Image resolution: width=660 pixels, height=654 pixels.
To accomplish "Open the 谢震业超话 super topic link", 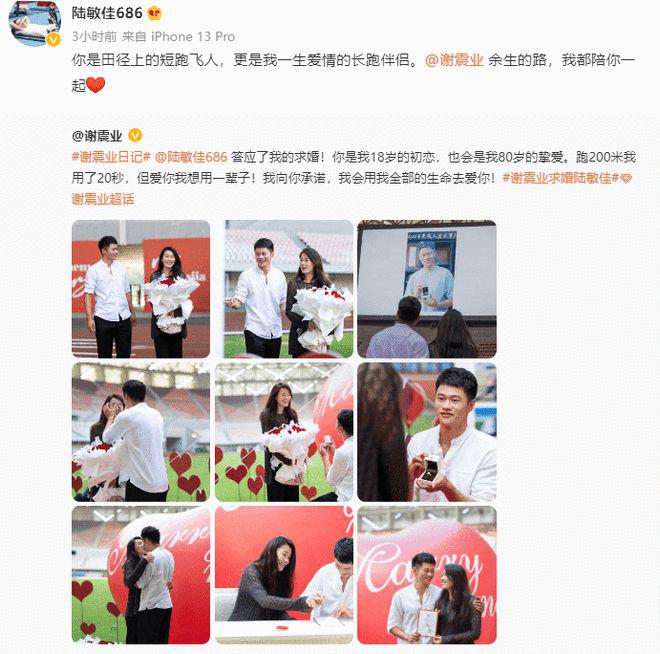I will tap(103, 199).
